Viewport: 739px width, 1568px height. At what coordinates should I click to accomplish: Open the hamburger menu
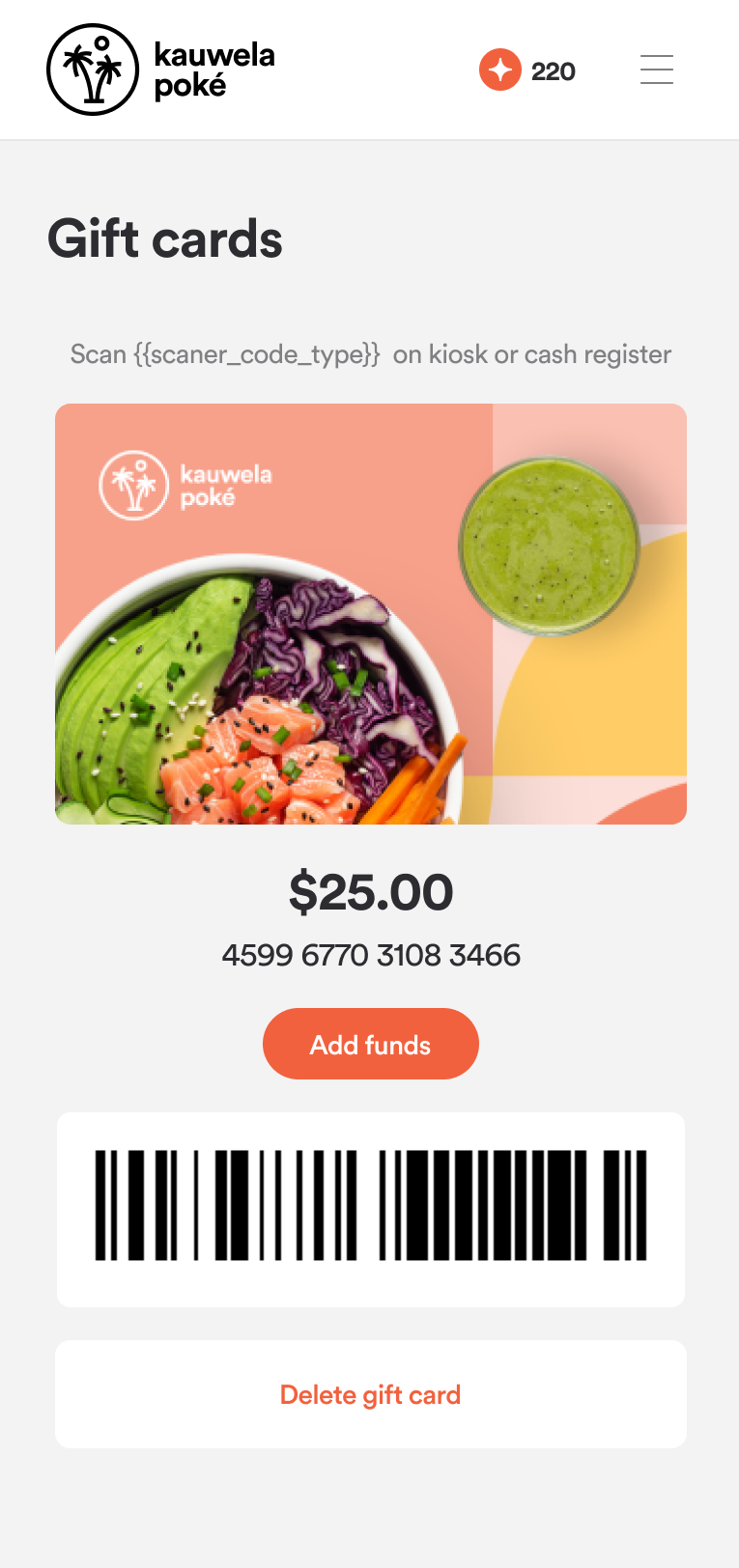[x=657, y=70]
